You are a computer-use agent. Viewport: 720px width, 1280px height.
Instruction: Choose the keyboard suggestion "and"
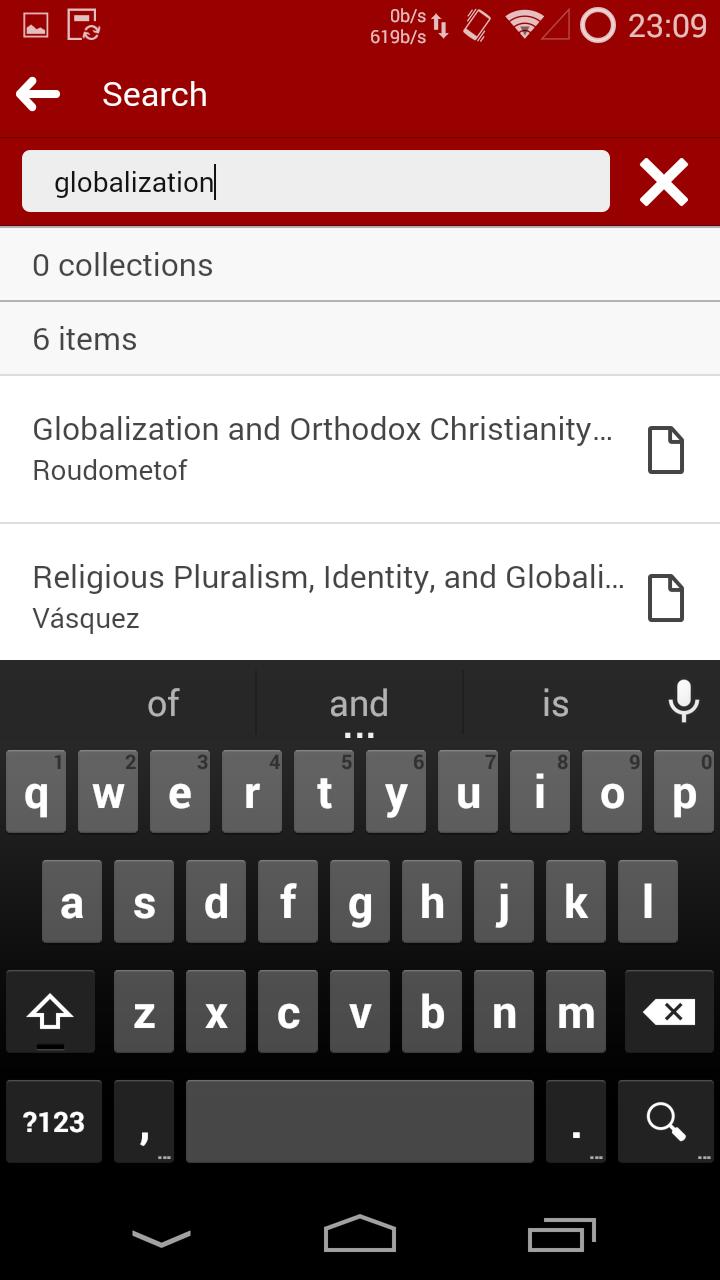point(359,704)
